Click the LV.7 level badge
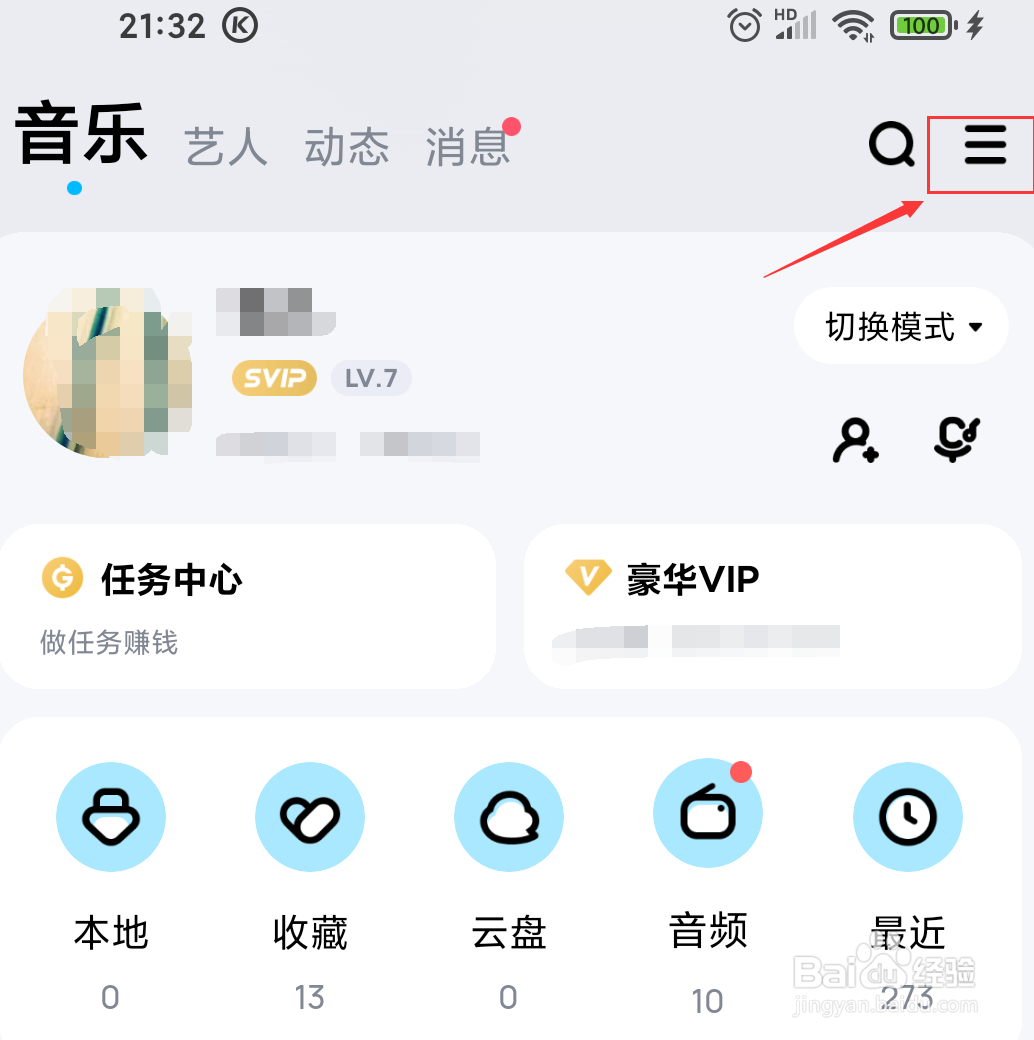Screen dimensions: 1034x1040 [371, 378]
